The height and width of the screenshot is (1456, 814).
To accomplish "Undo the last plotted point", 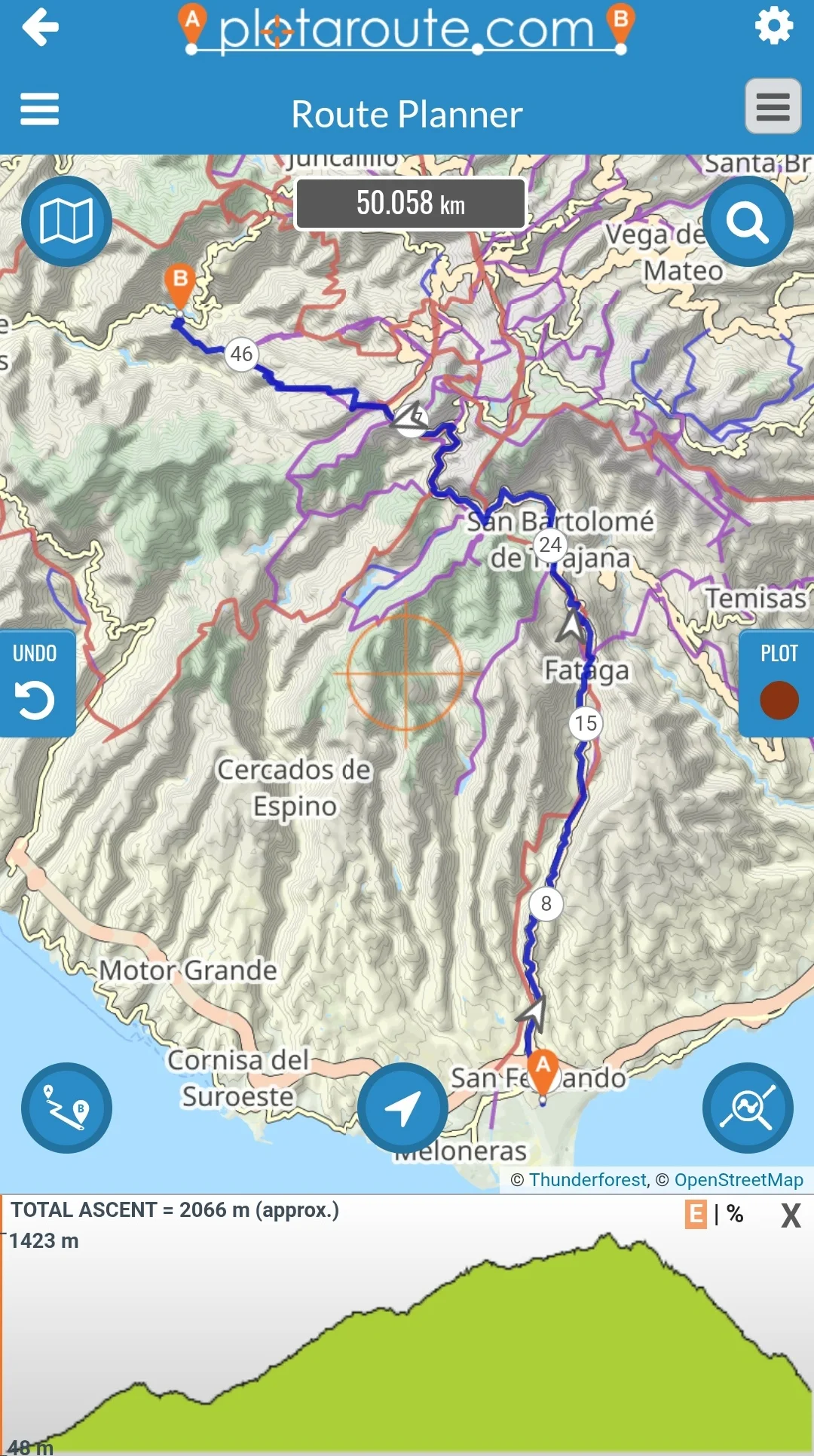I will point(36,683).
